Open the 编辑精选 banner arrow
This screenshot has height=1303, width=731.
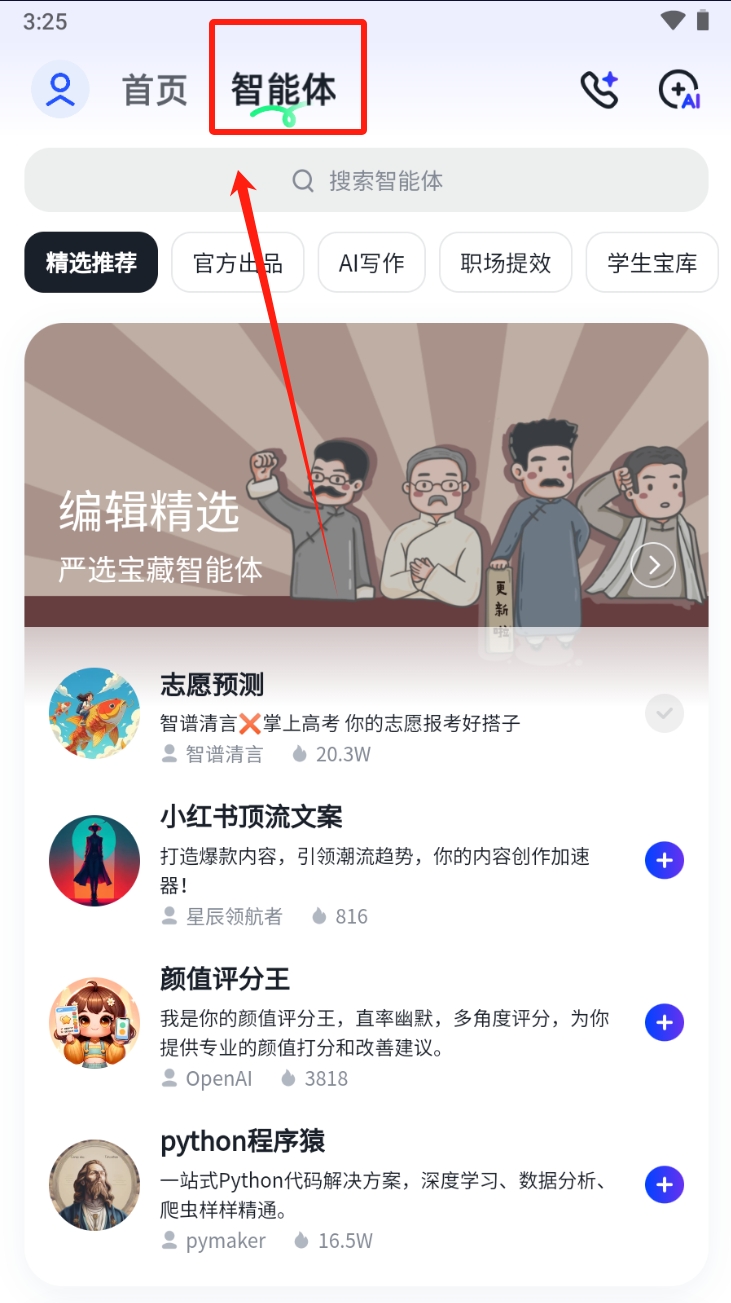click(x=655, y=566)
